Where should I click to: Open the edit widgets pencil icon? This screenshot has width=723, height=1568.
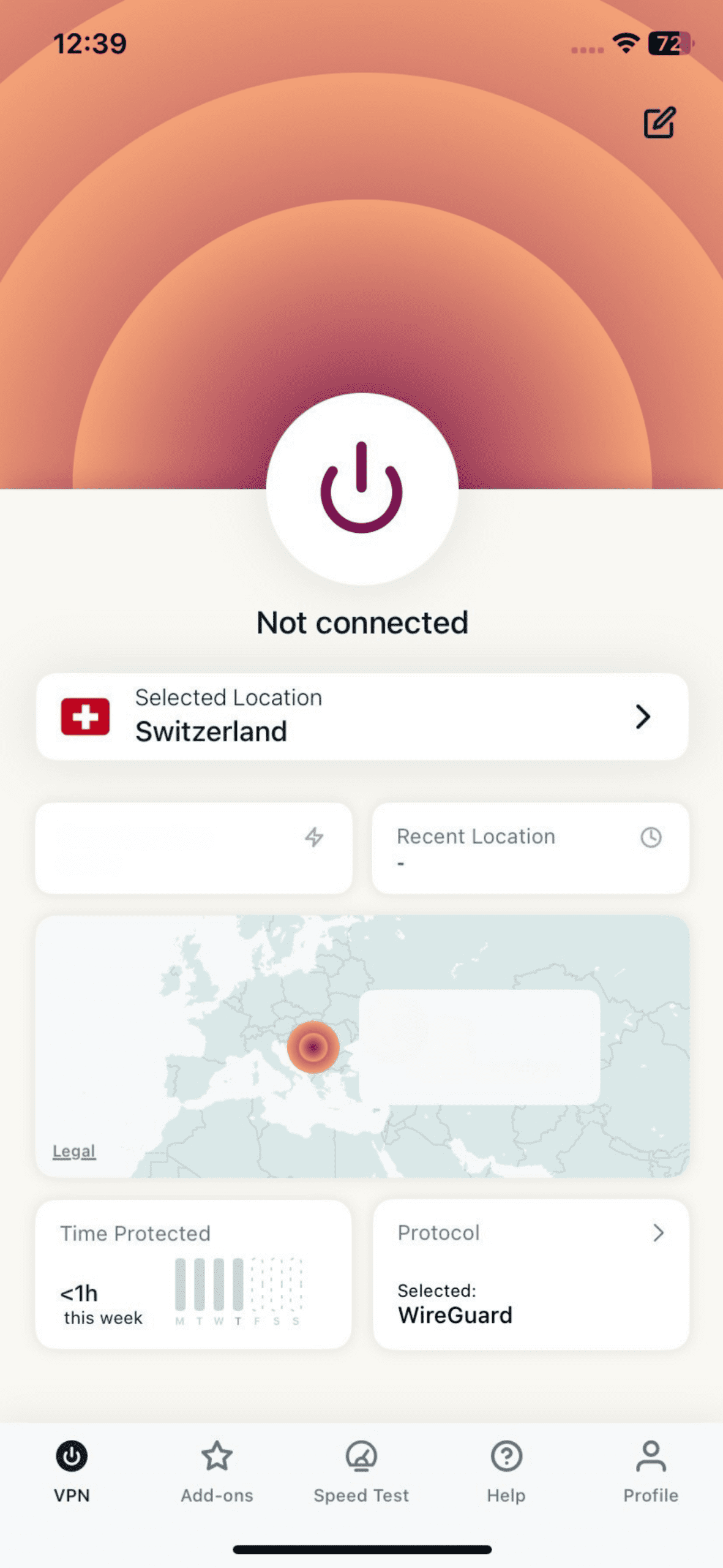[x=659, y=124]
